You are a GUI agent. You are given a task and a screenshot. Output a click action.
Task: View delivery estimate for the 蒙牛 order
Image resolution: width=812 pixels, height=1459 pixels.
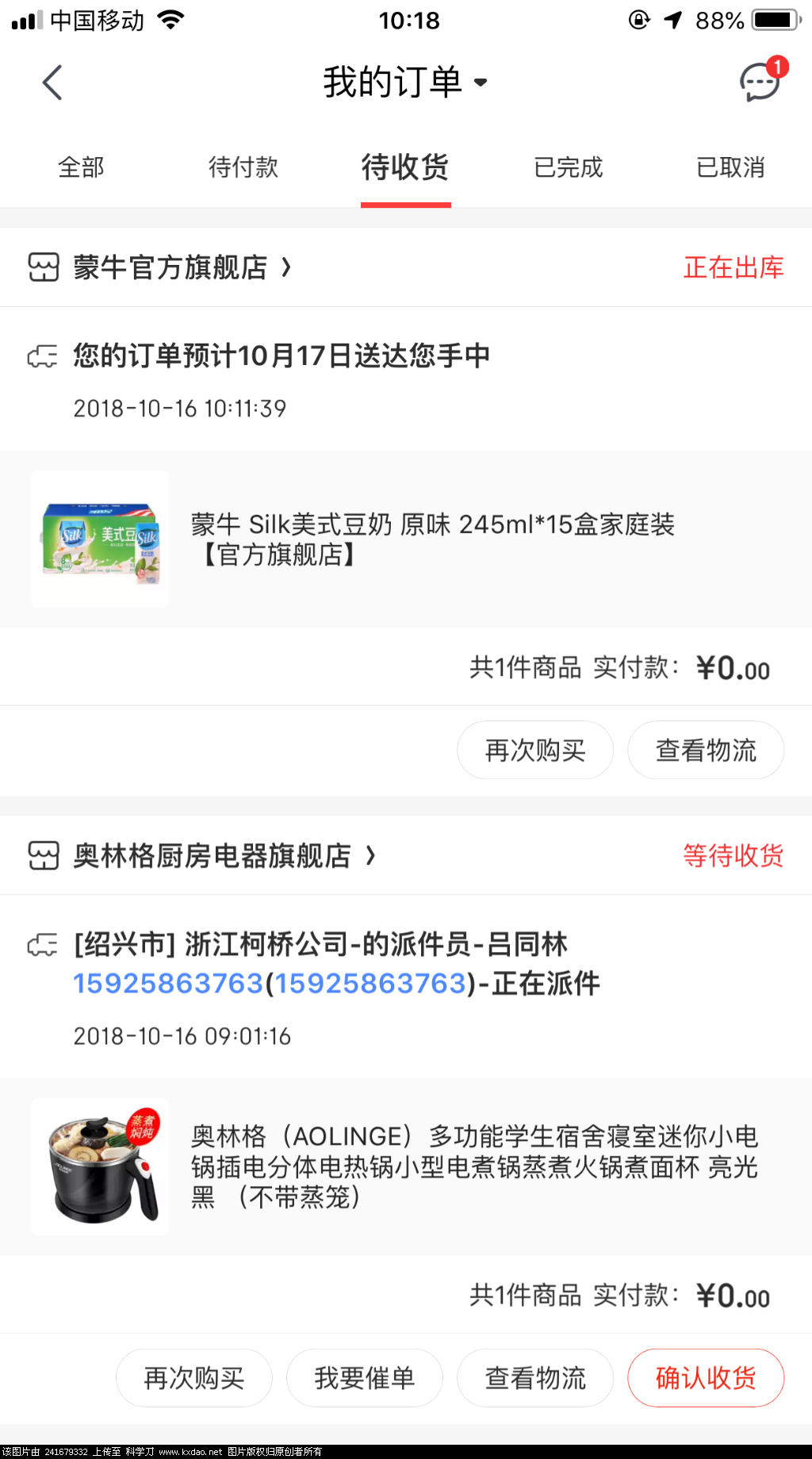pyautogui.click(x=282, y=356)
